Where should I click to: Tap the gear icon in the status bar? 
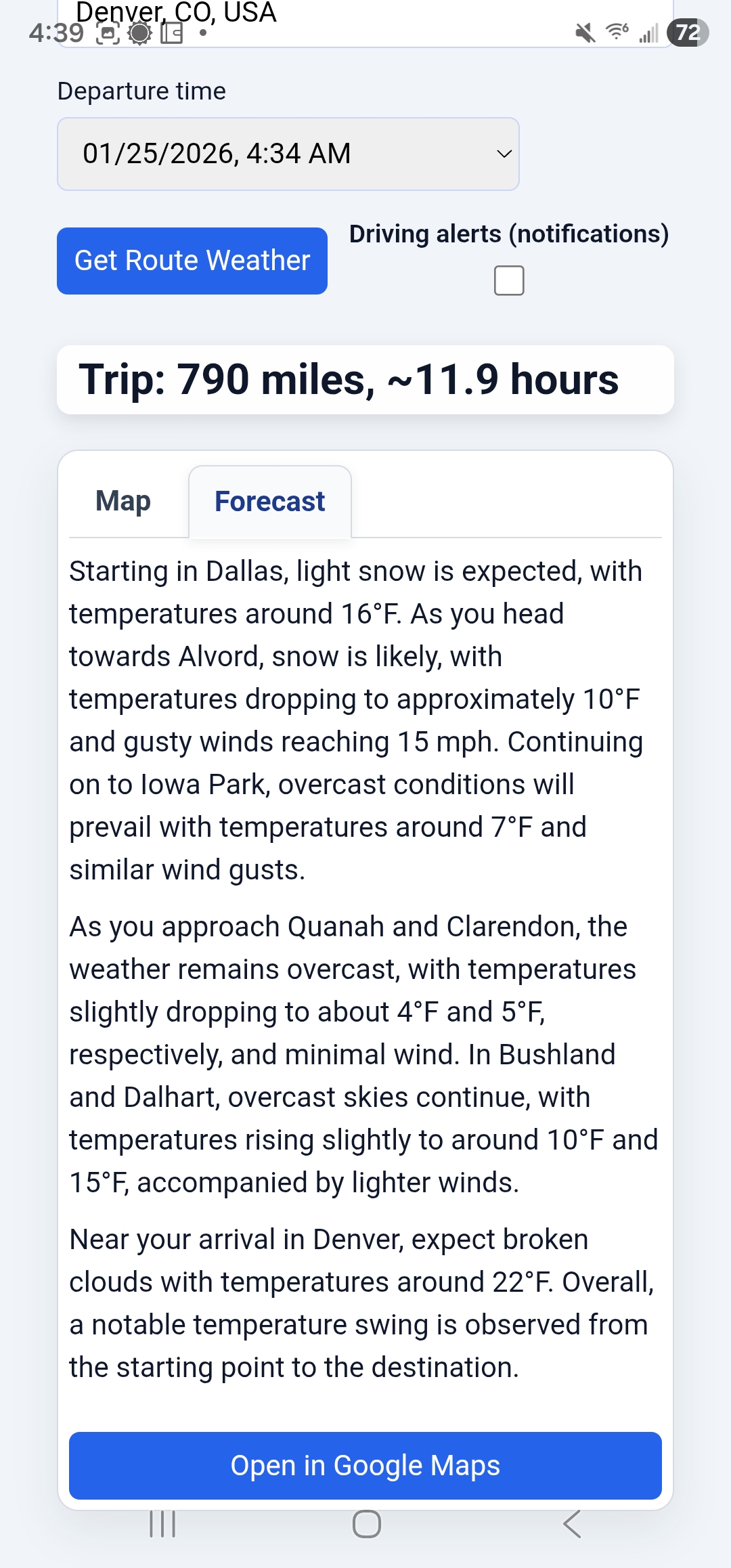click(139, 32)
